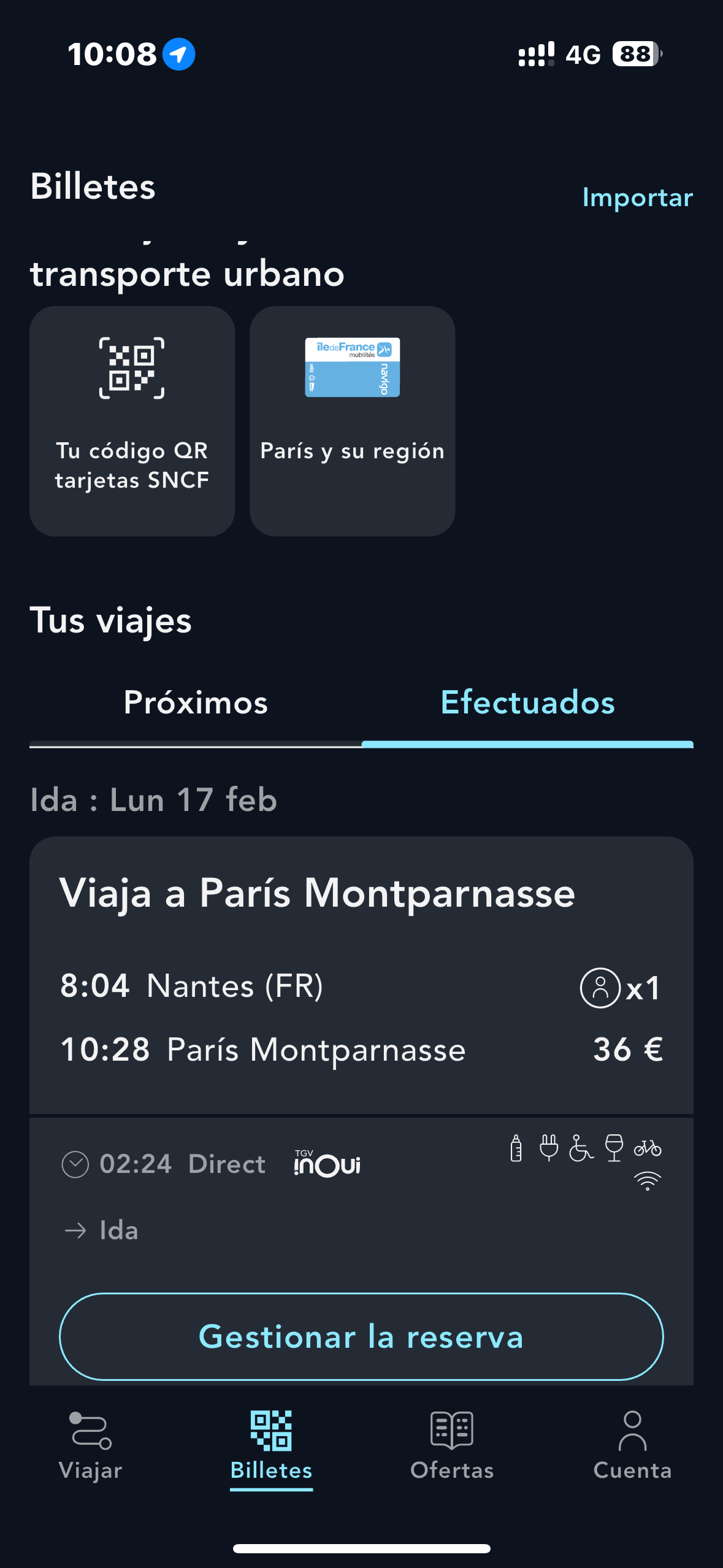Open the trip to París Montparnasse
The width and height of the screenshot is (723, 1568).
coord(361,975)
